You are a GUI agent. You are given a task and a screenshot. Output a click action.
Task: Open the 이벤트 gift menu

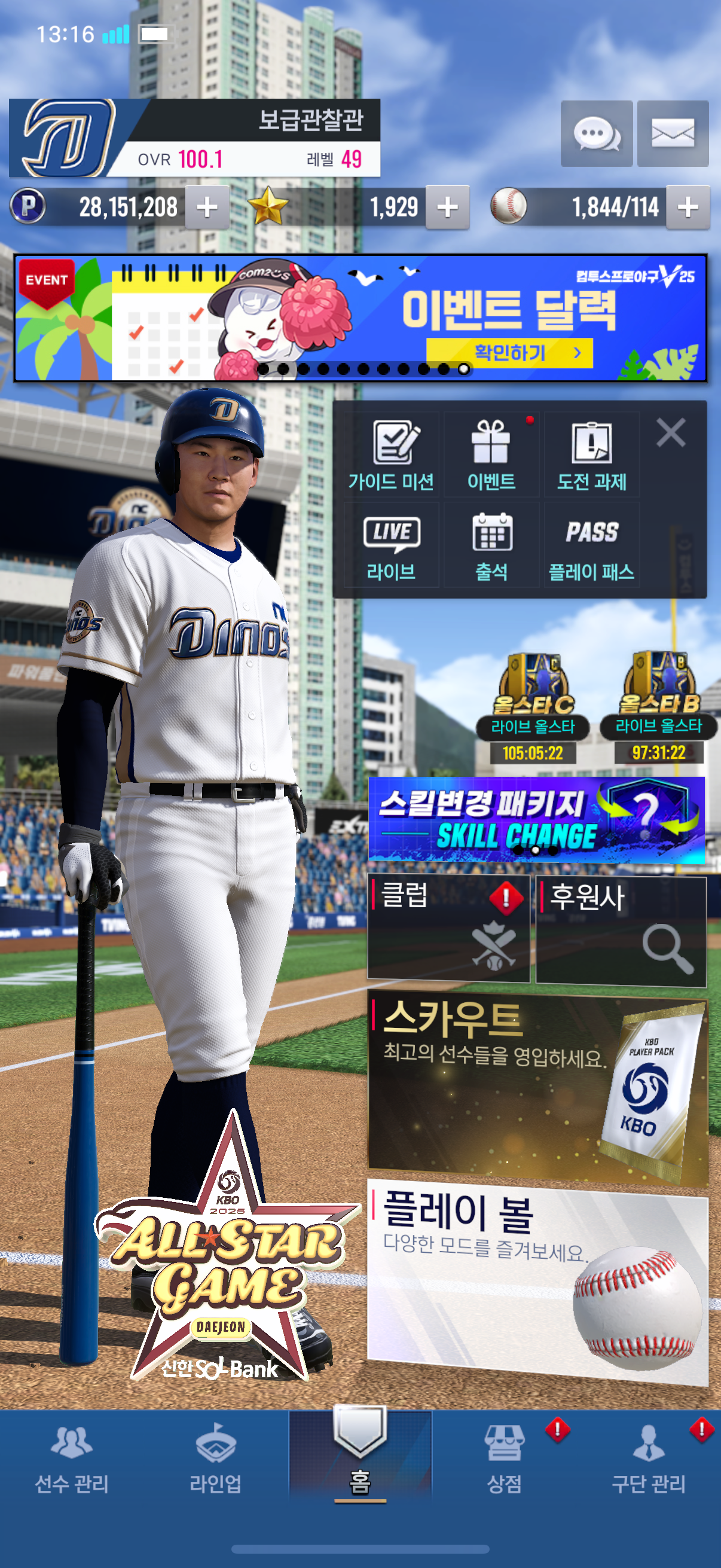pos(491,454)
